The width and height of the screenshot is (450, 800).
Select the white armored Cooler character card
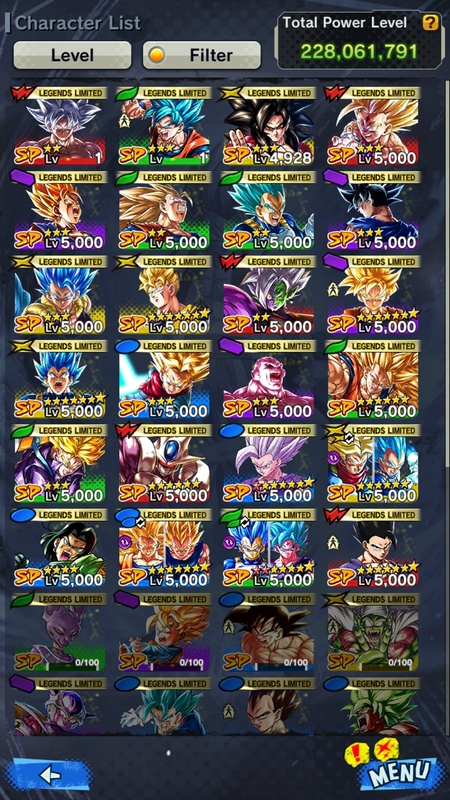coord(163,464)
